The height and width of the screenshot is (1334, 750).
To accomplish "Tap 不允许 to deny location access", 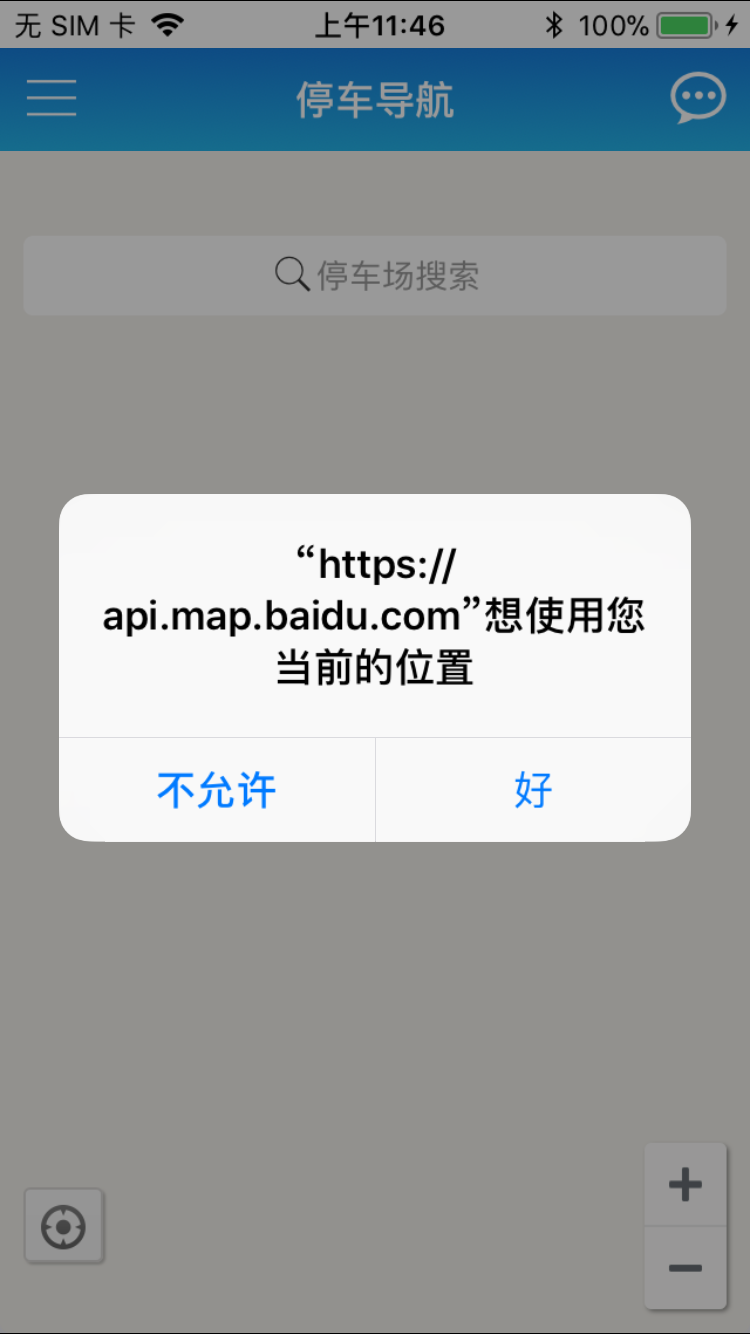I will pos(217,790).
